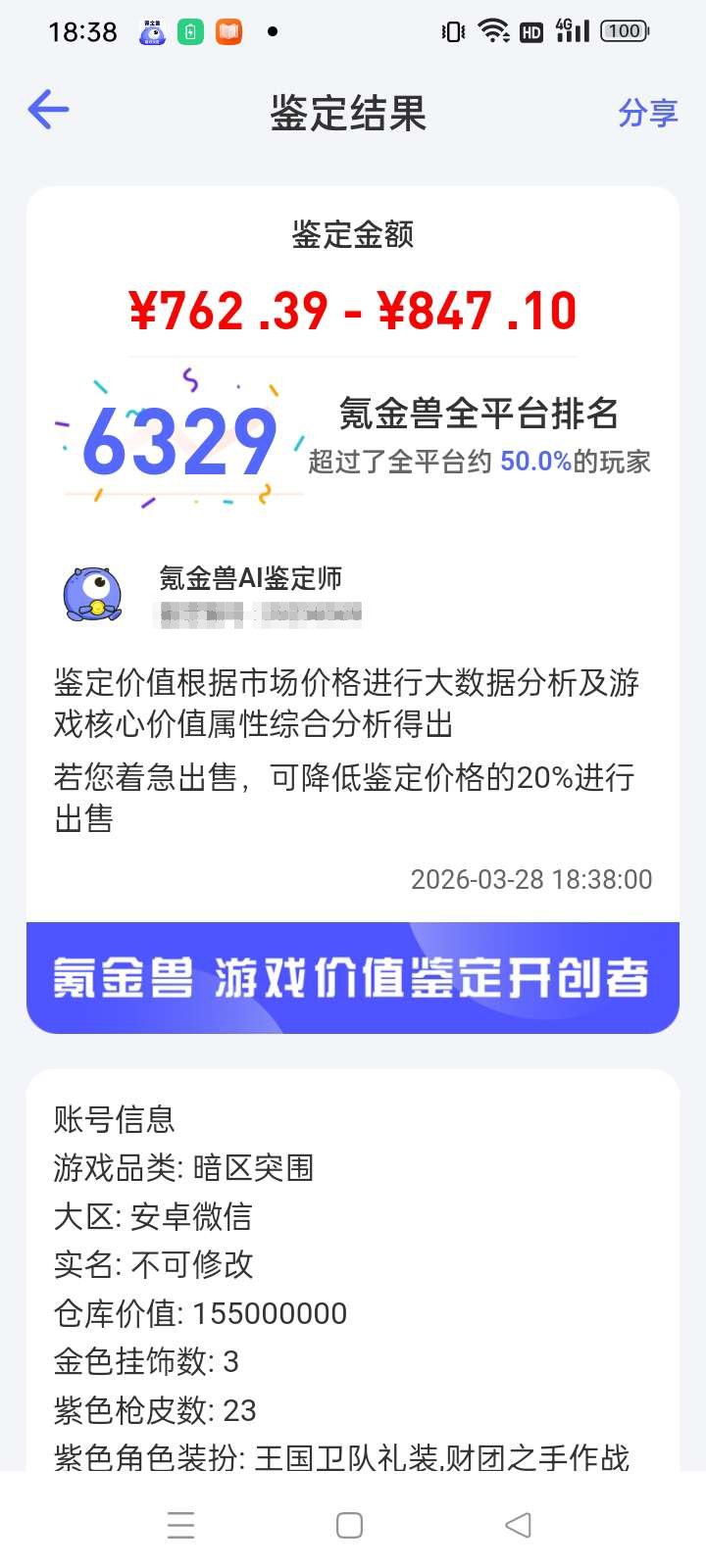Tap the system back triangle button

pos(517,1526)
